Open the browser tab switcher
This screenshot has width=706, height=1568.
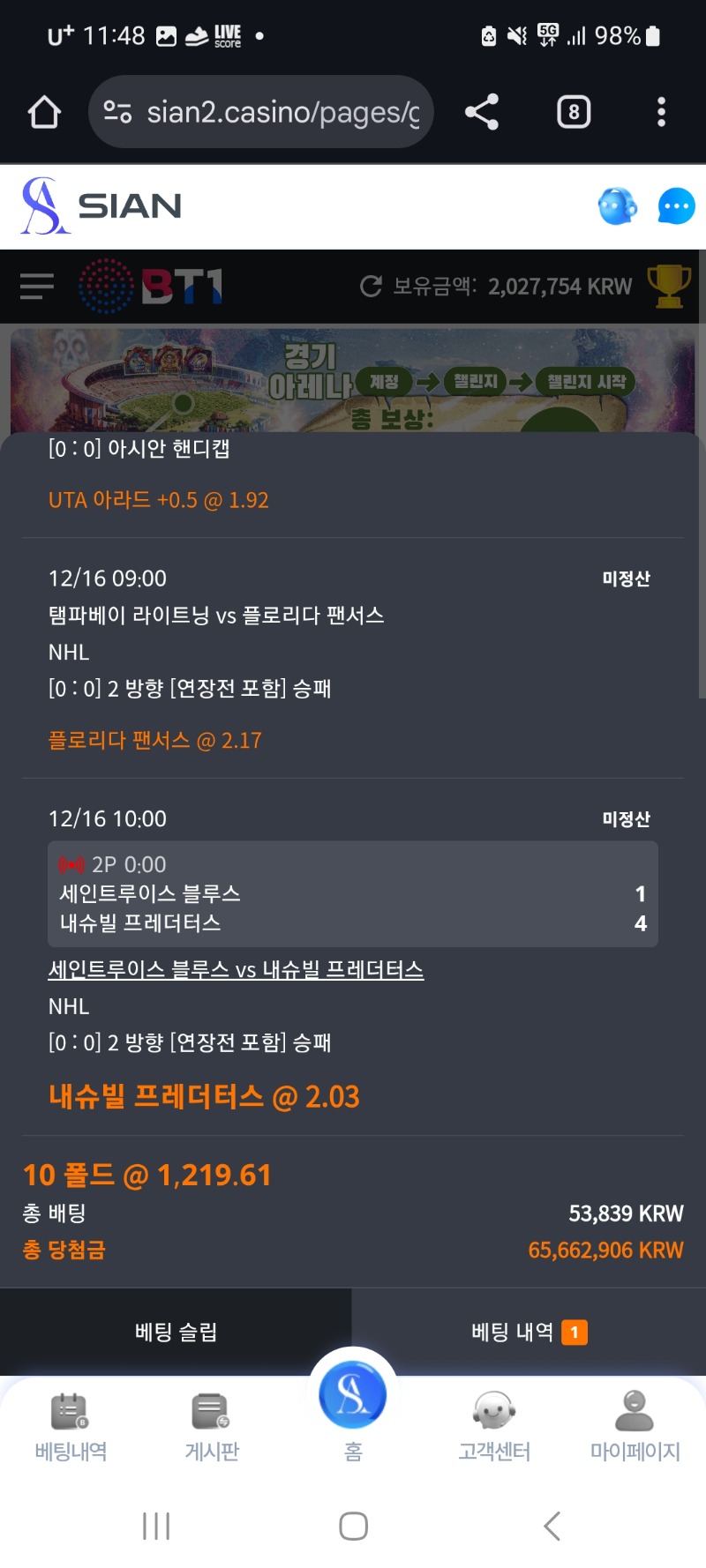point(574,112)
